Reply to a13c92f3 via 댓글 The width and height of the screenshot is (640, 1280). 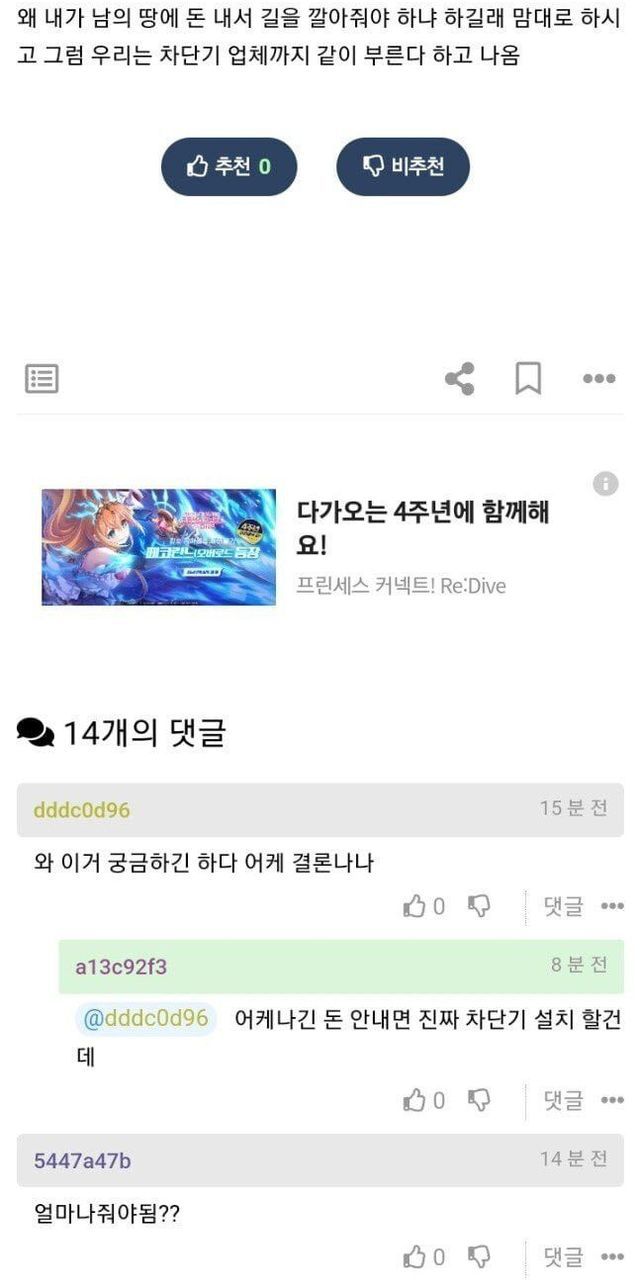[x=562, y=1100]
